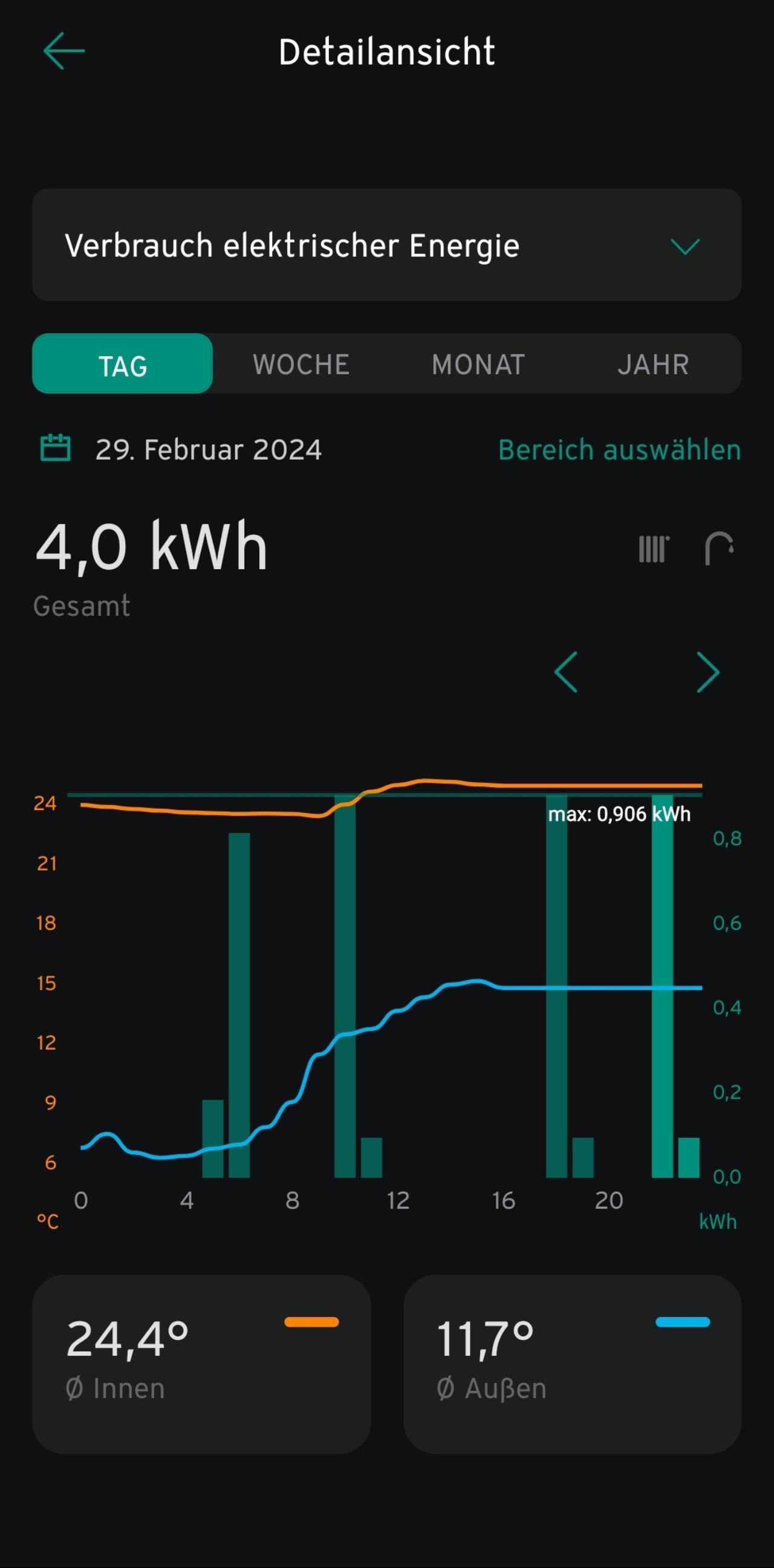Go to the next day
Viewport: 774px width, 1568px height.
coord(707,672)
